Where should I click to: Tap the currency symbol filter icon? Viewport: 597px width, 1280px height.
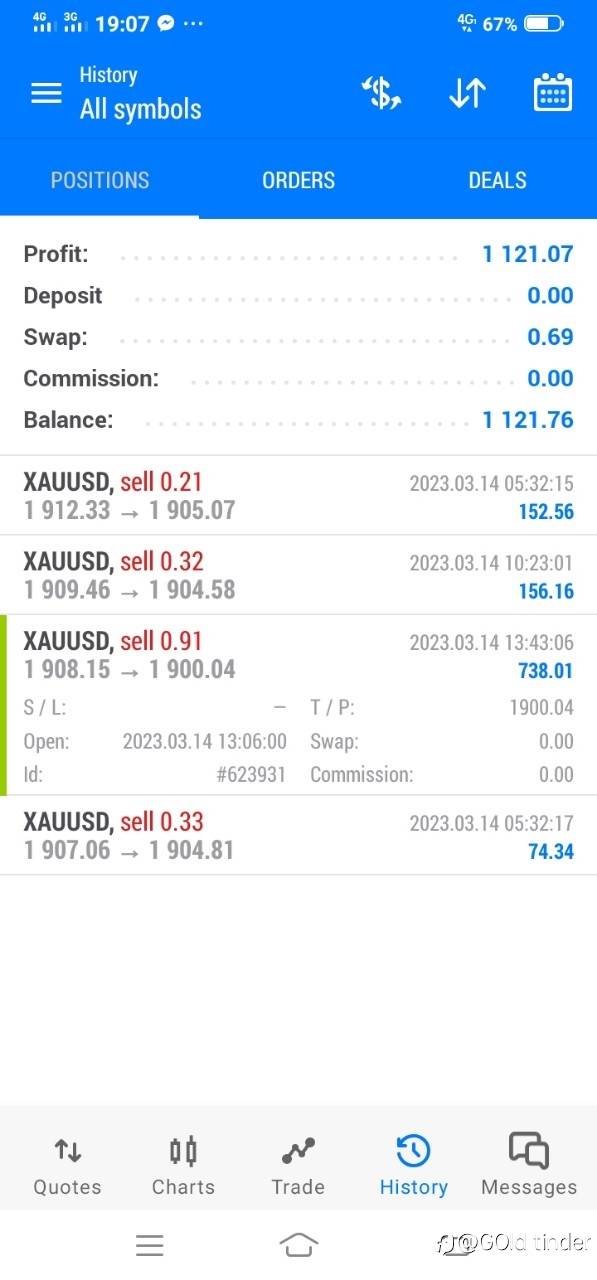[381, 93]
